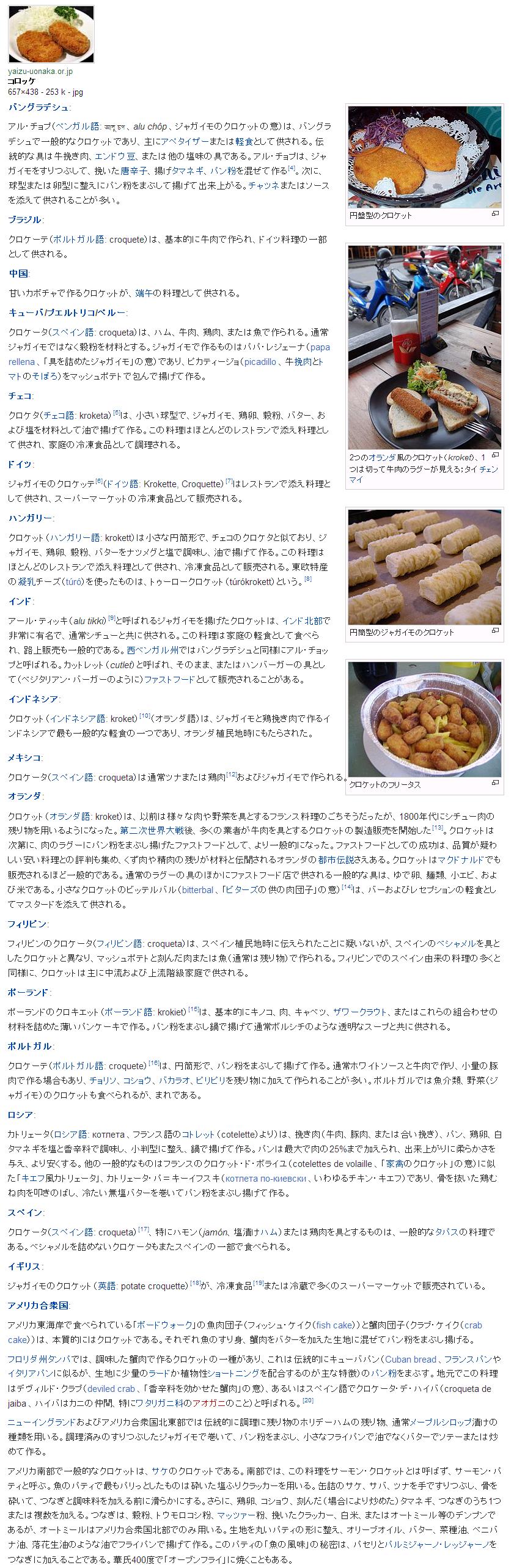The width and height of the screenshot is (514, 1568).
Task: Open the チャツネ link
Action: click(263, 185)
